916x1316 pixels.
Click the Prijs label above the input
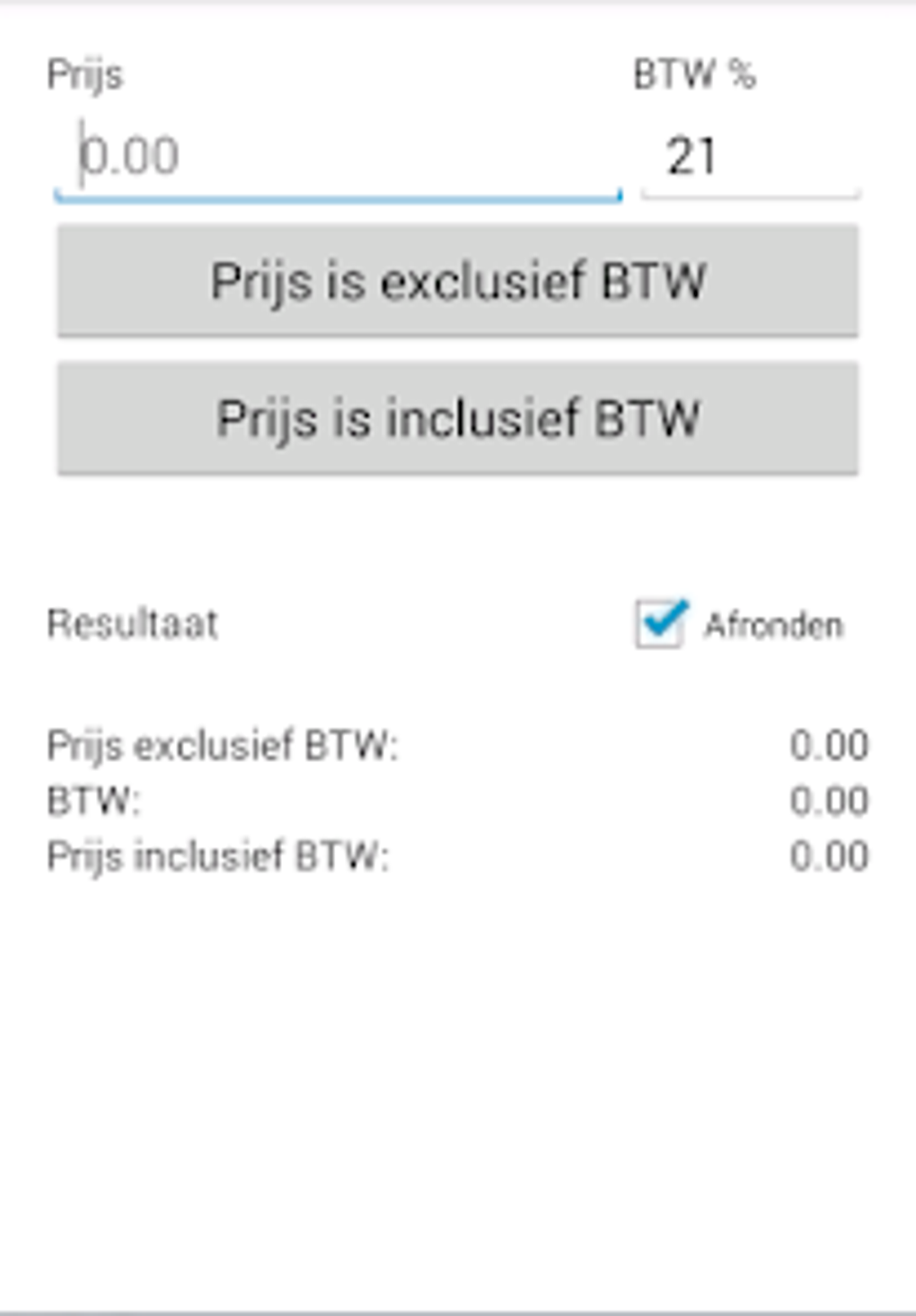[85, 76]
